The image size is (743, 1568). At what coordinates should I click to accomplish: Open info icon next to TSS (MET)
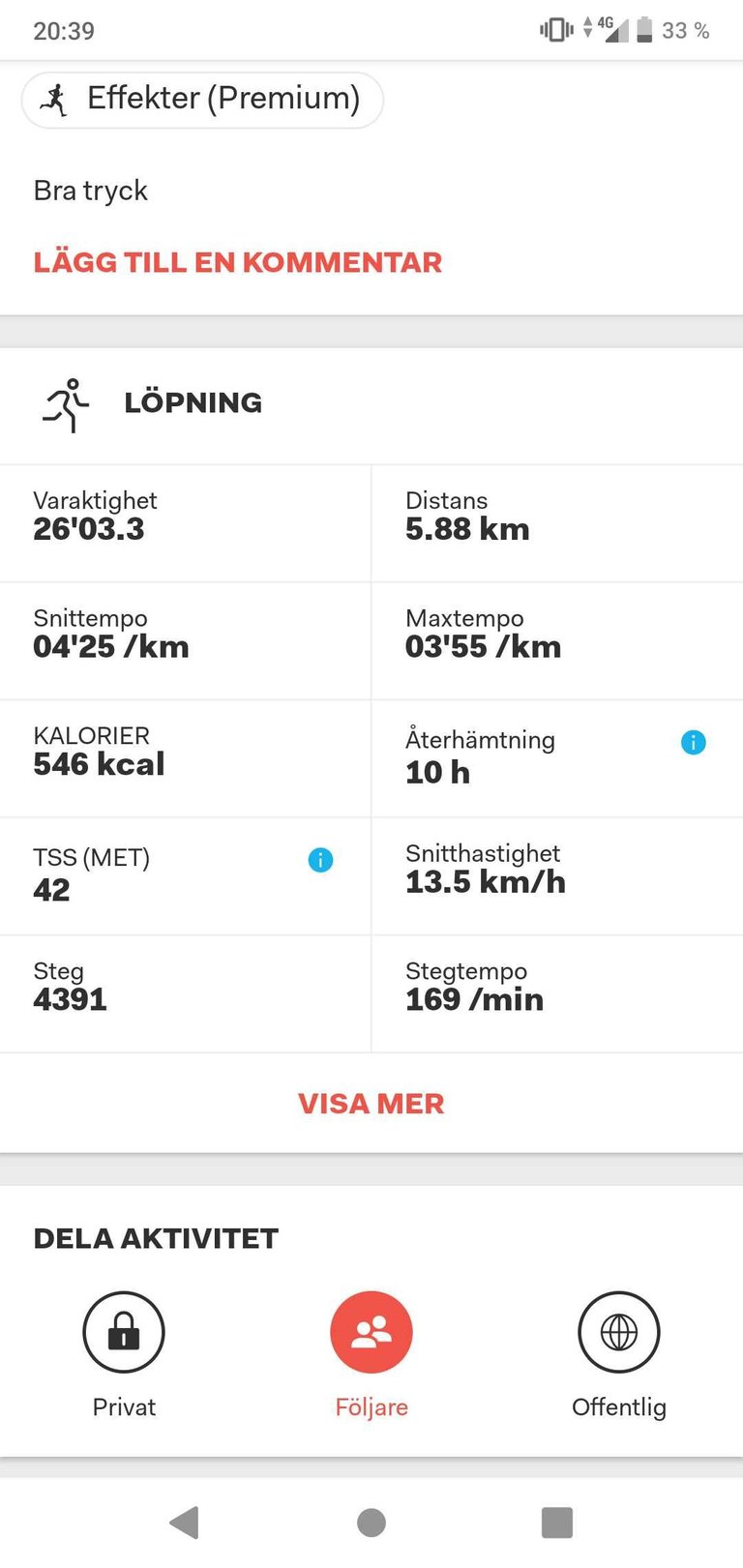(x=320, y=859)
